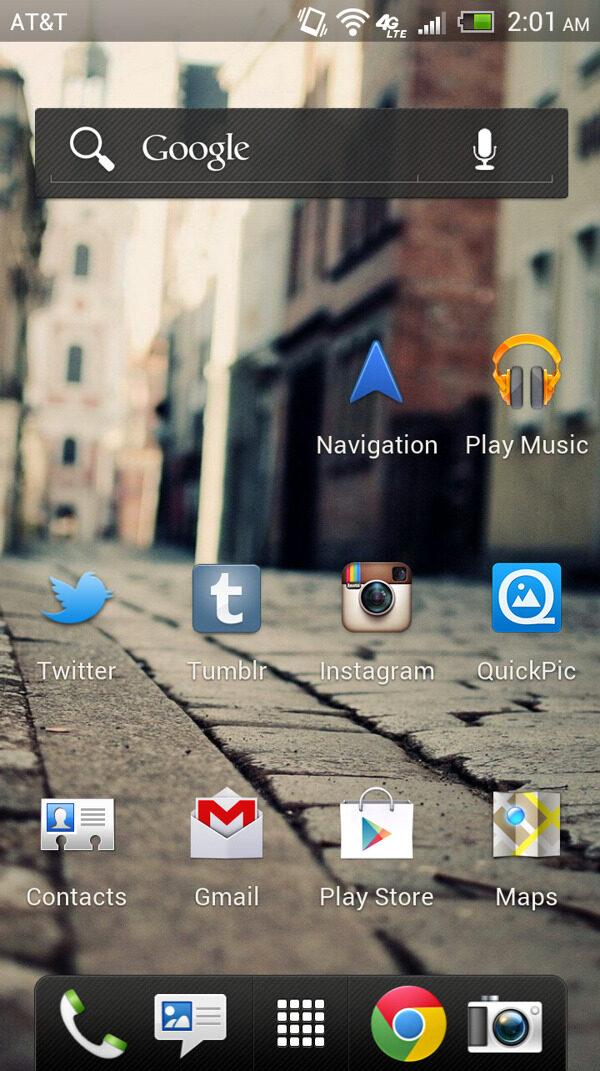The image size is (600, 1071).
Task: Open the phone dialer in the dock
Action: [x=92, y=1024]
